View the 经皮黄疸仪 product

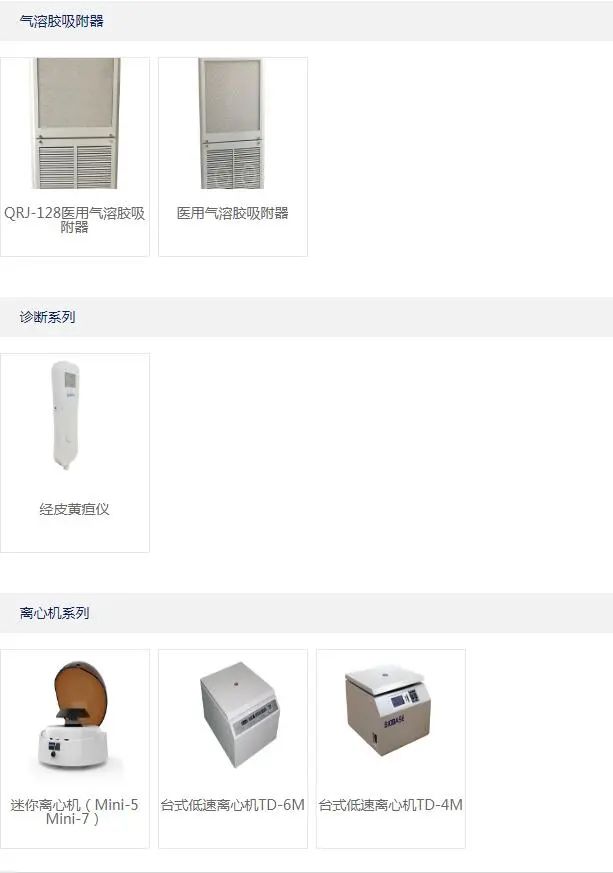75,452
